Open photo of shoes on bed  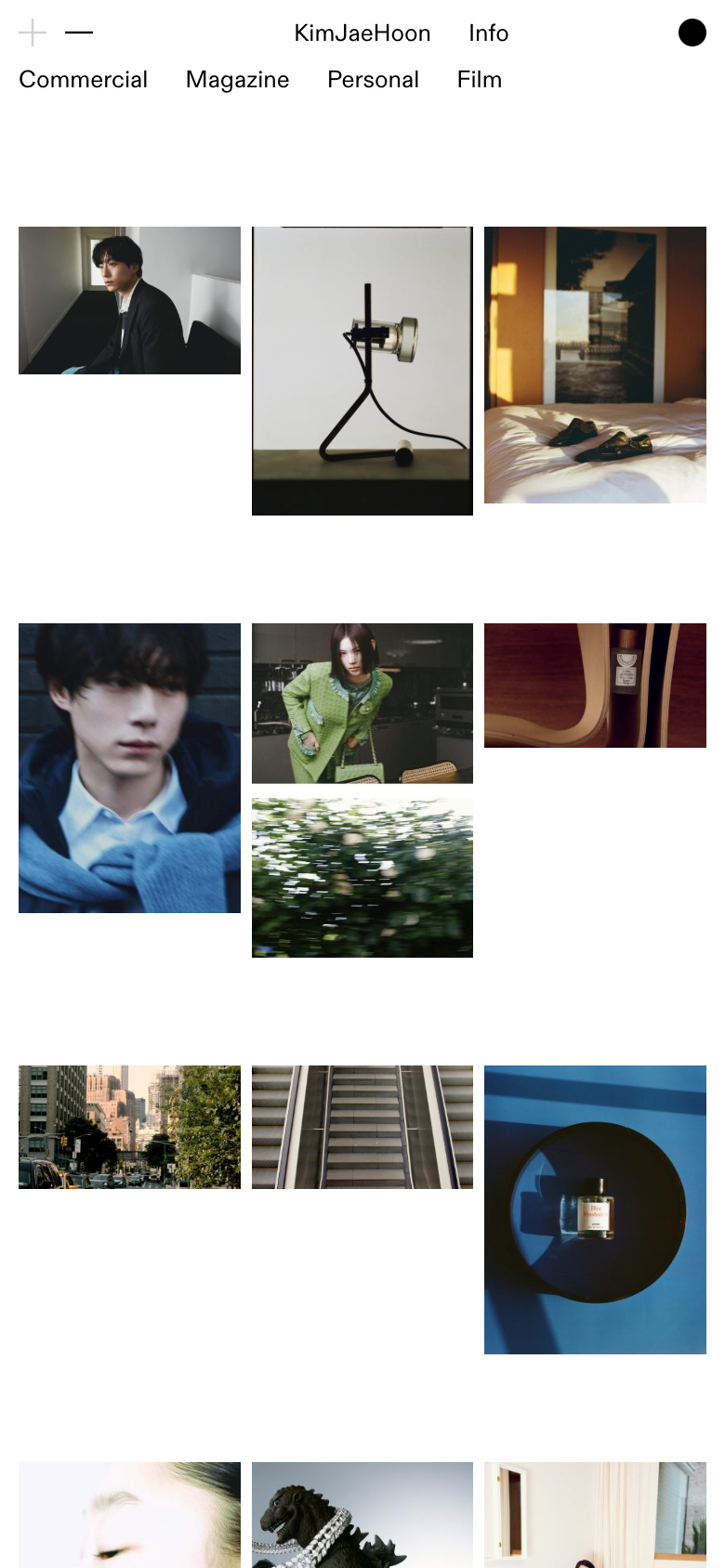click(595, 365)
